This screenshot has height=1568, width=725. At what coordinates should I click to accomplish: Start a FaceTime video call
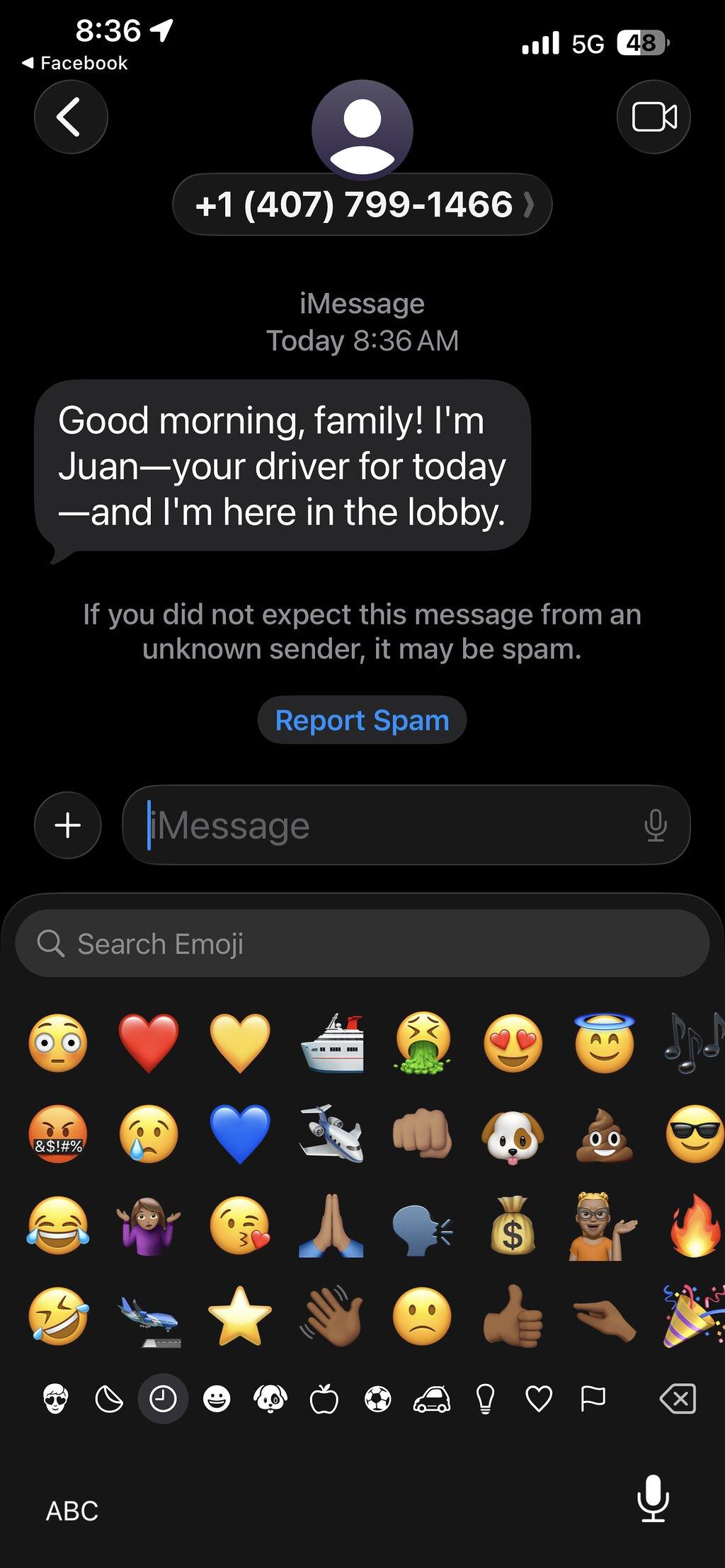tap(653, 117)
